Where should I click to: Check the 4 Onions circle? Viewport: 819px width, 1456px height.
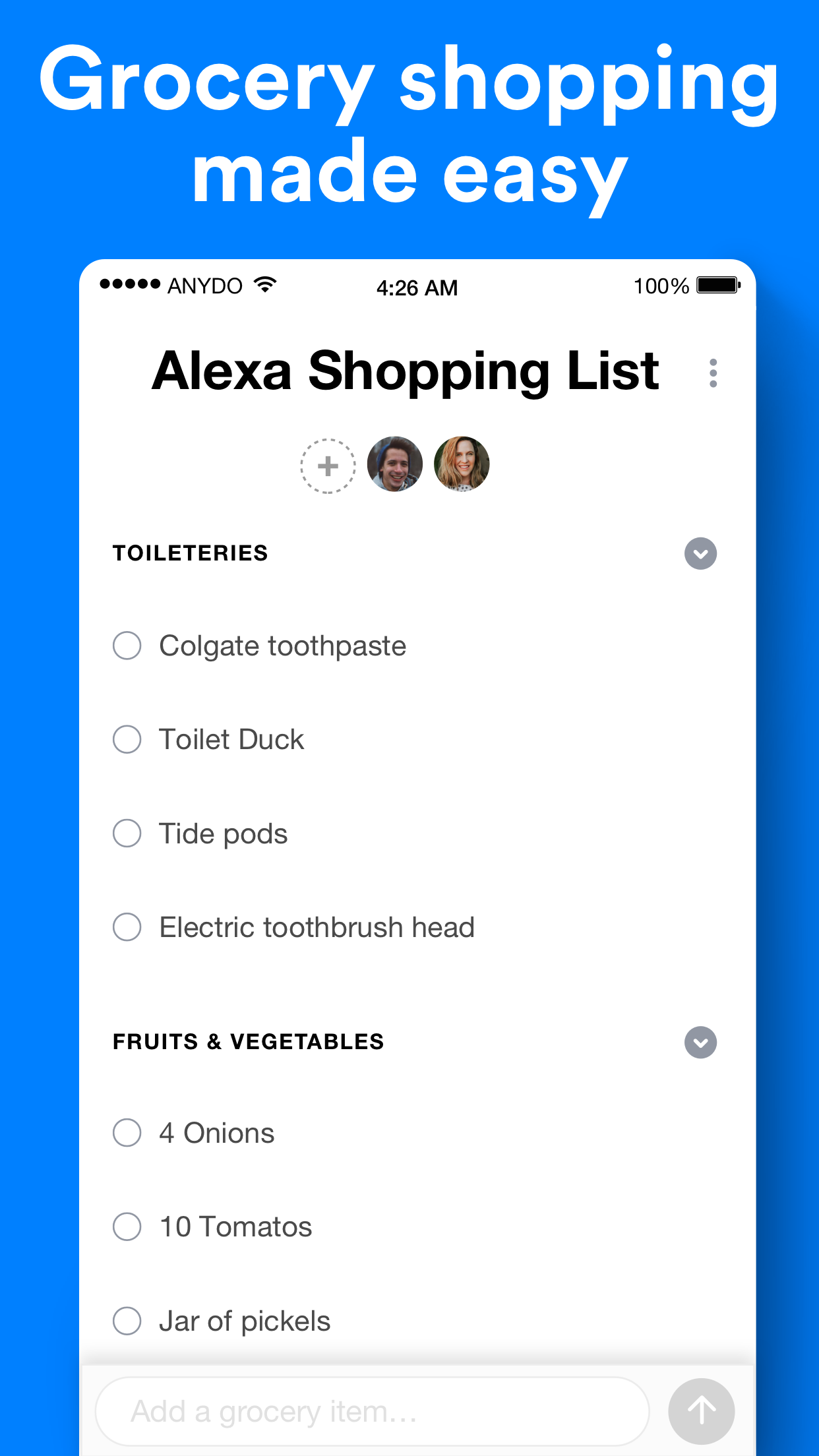click(127, 1133)
